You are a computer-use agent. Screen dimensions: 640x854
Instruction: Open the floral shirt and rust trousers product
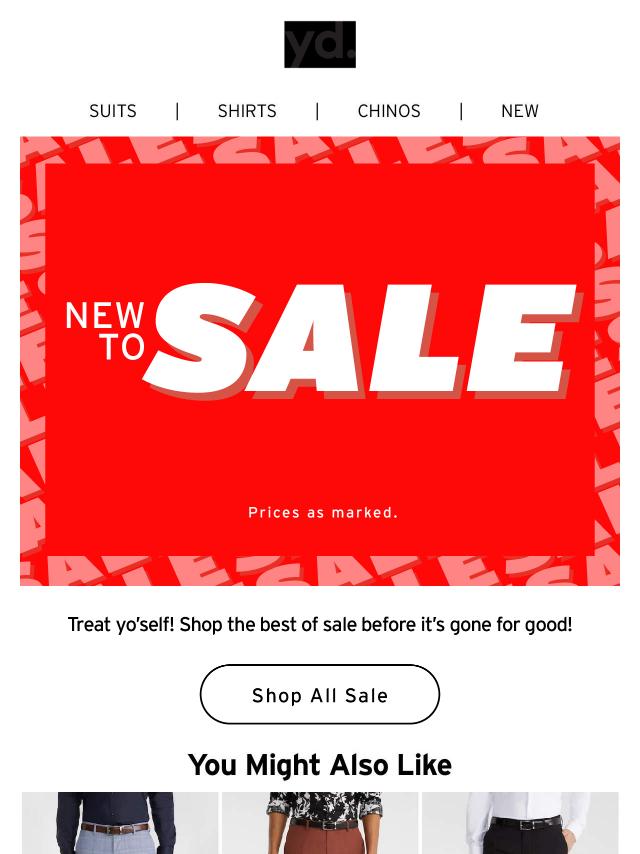pos(320,824)
